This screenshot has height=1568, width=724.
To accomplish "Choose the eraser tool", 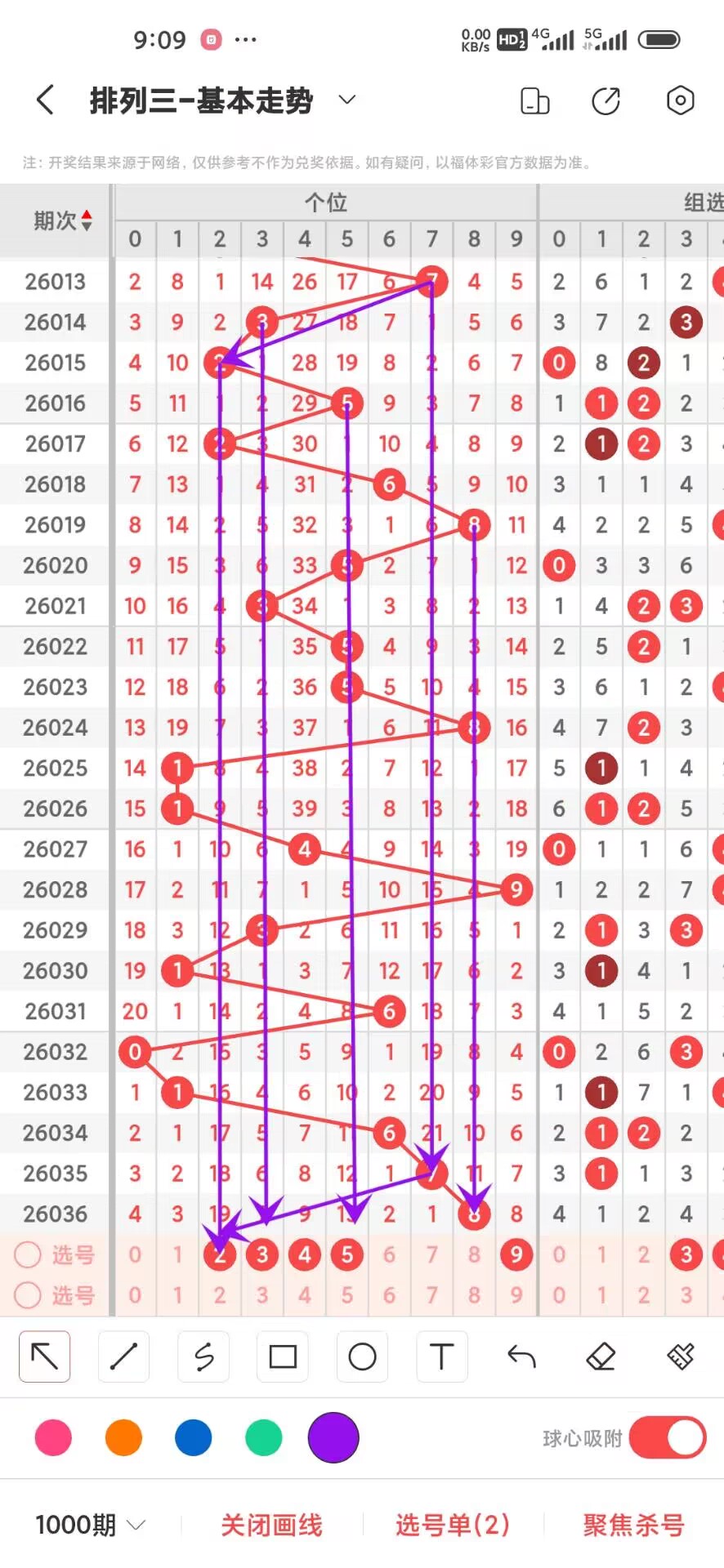I will tap(601, 1356).
